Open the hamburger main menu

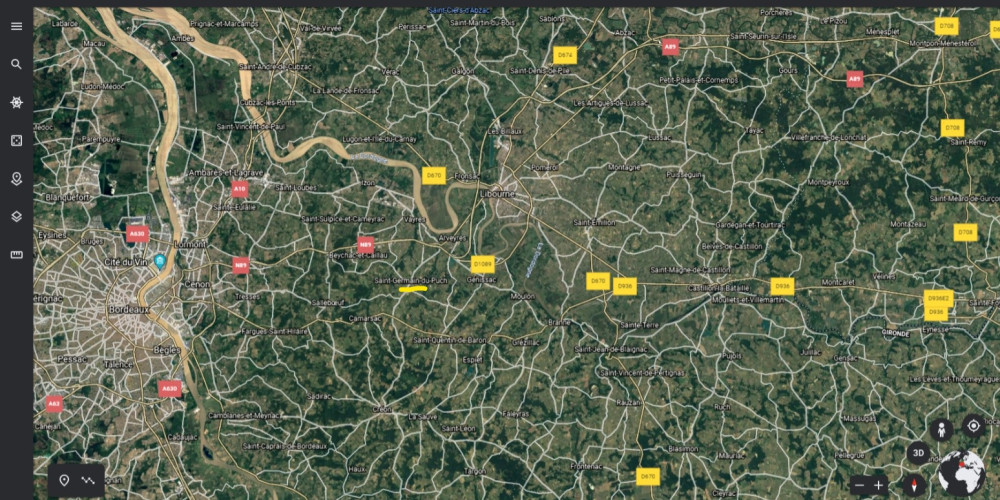pyautogui.click(x=16, y=26)
